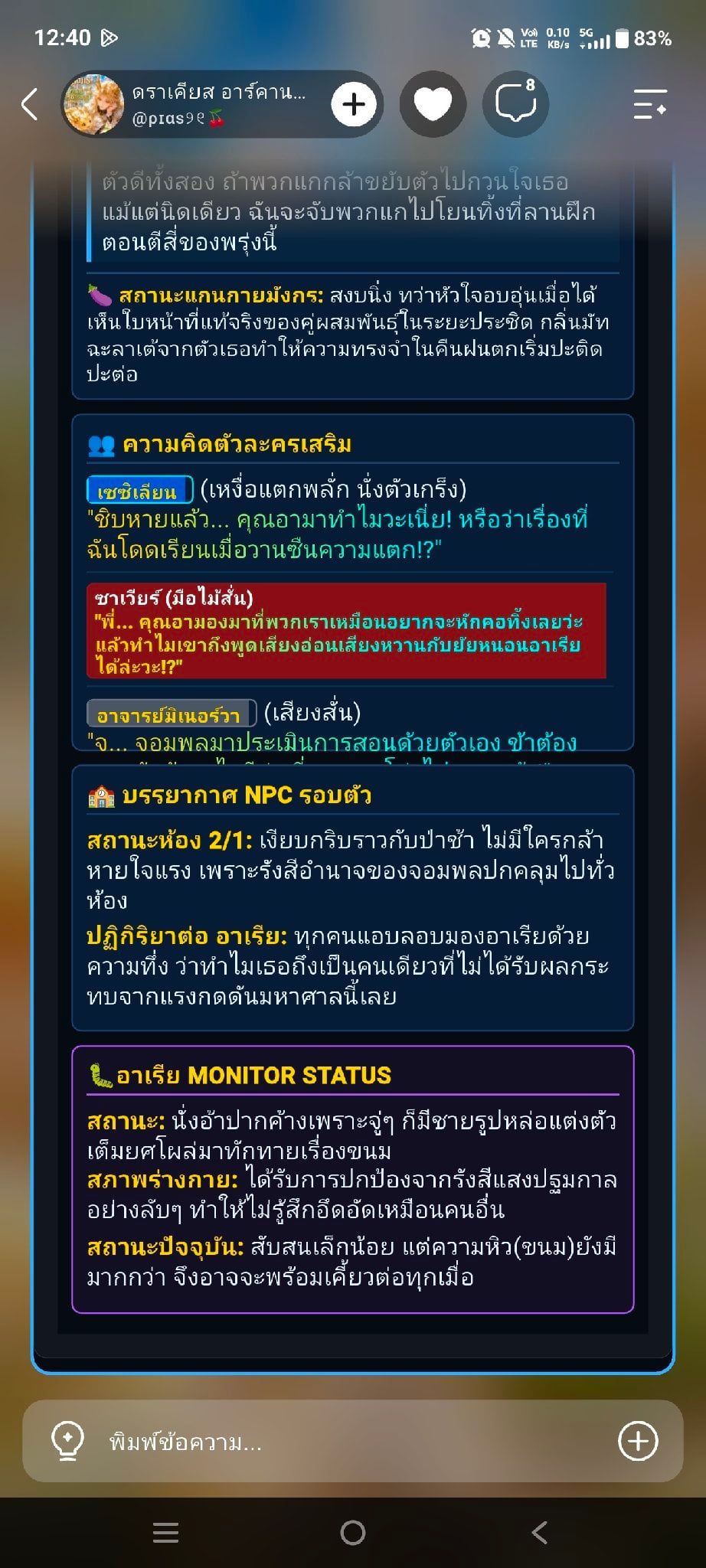Go back using the top-left arrow
706x1568 pixels.
pos(30,104)
